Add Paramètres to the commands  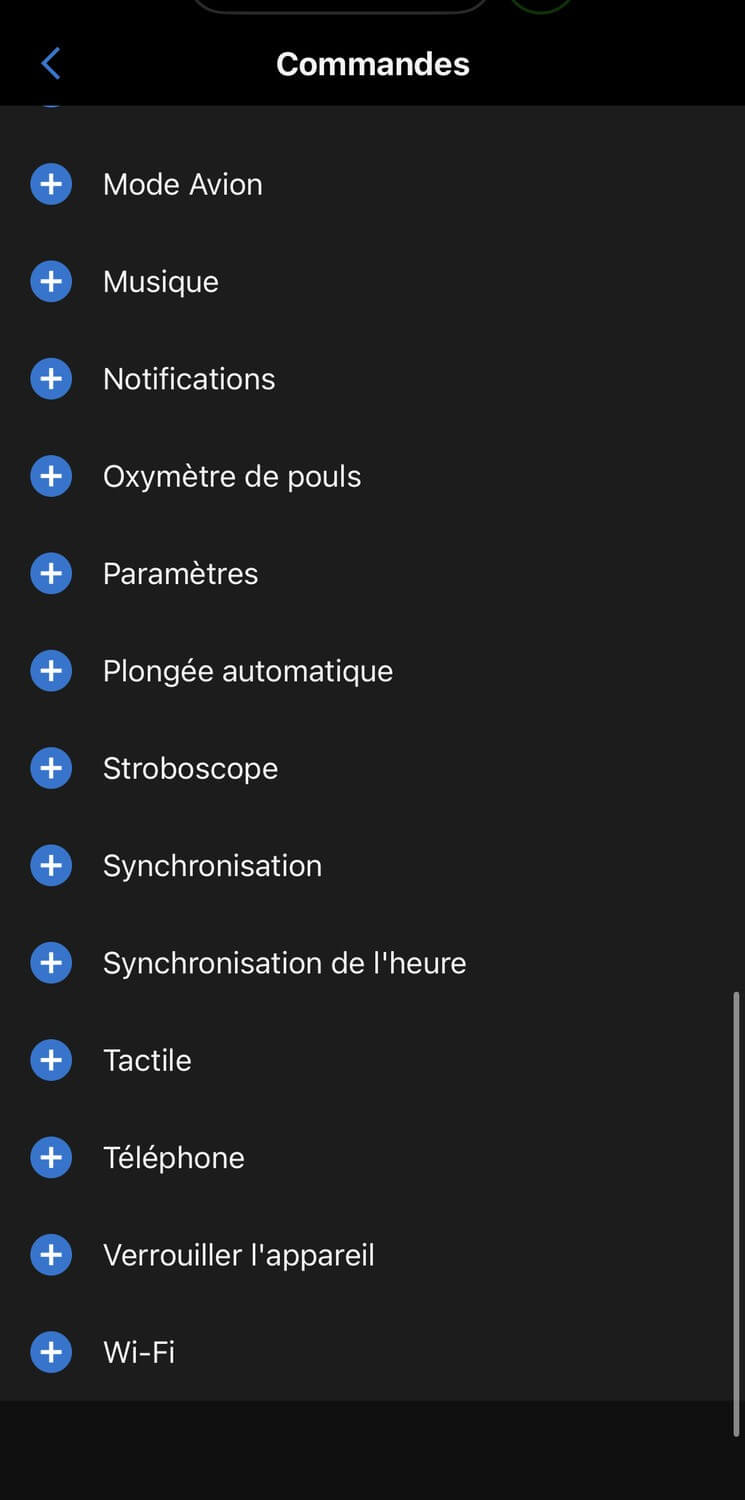click(x=51, y=574)
